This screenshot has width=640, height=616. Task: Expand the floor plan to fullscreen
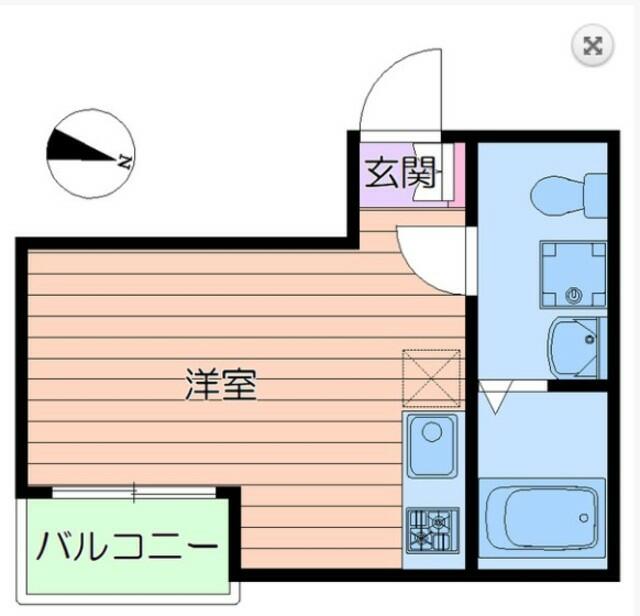(x=592, y=45)
